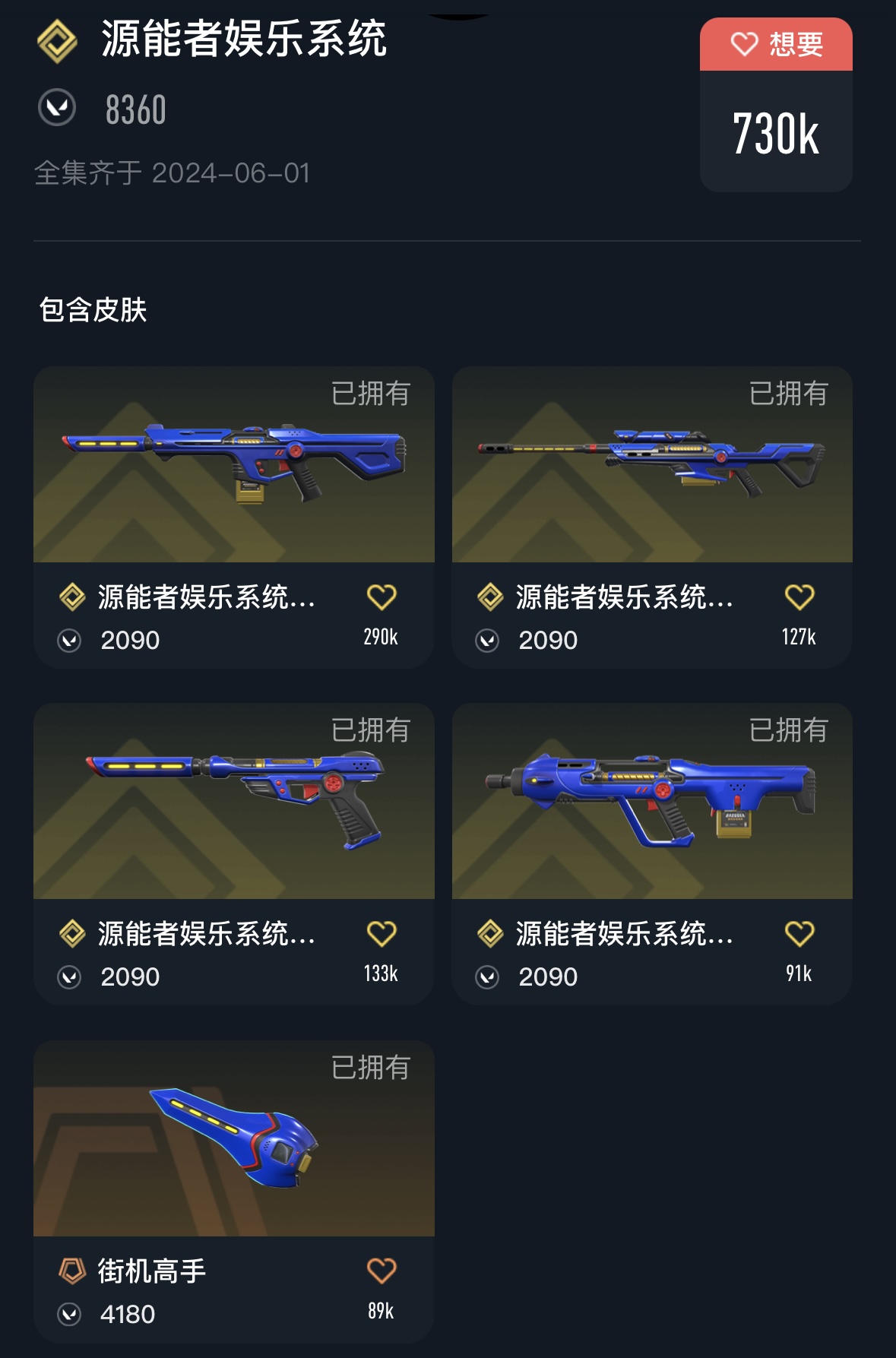Open the machine gun skin card with 91k wishes
896x1358 pixels.
[x=652, y=801]
